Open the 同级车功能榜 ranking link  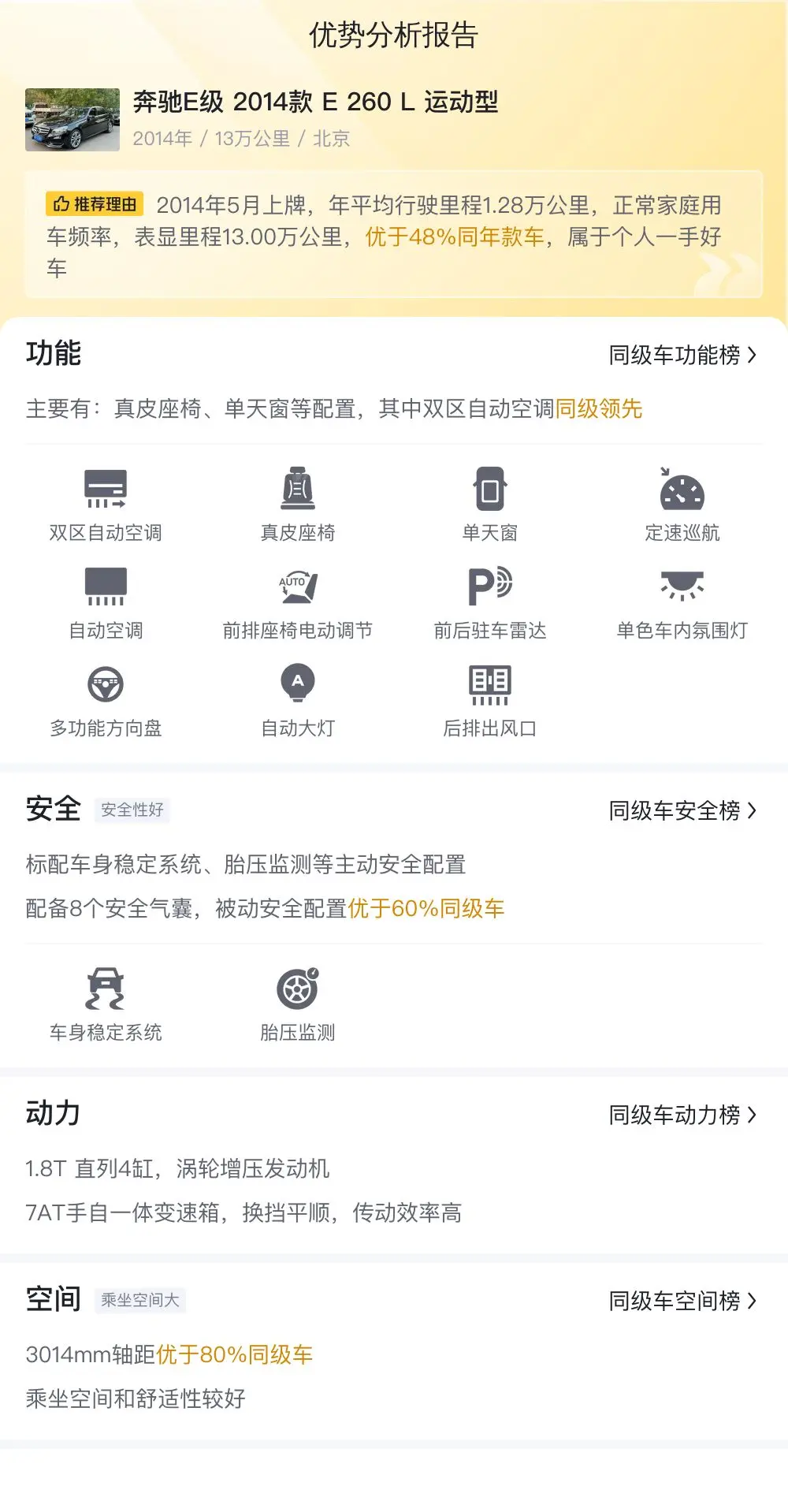click(x=682, y=355)
